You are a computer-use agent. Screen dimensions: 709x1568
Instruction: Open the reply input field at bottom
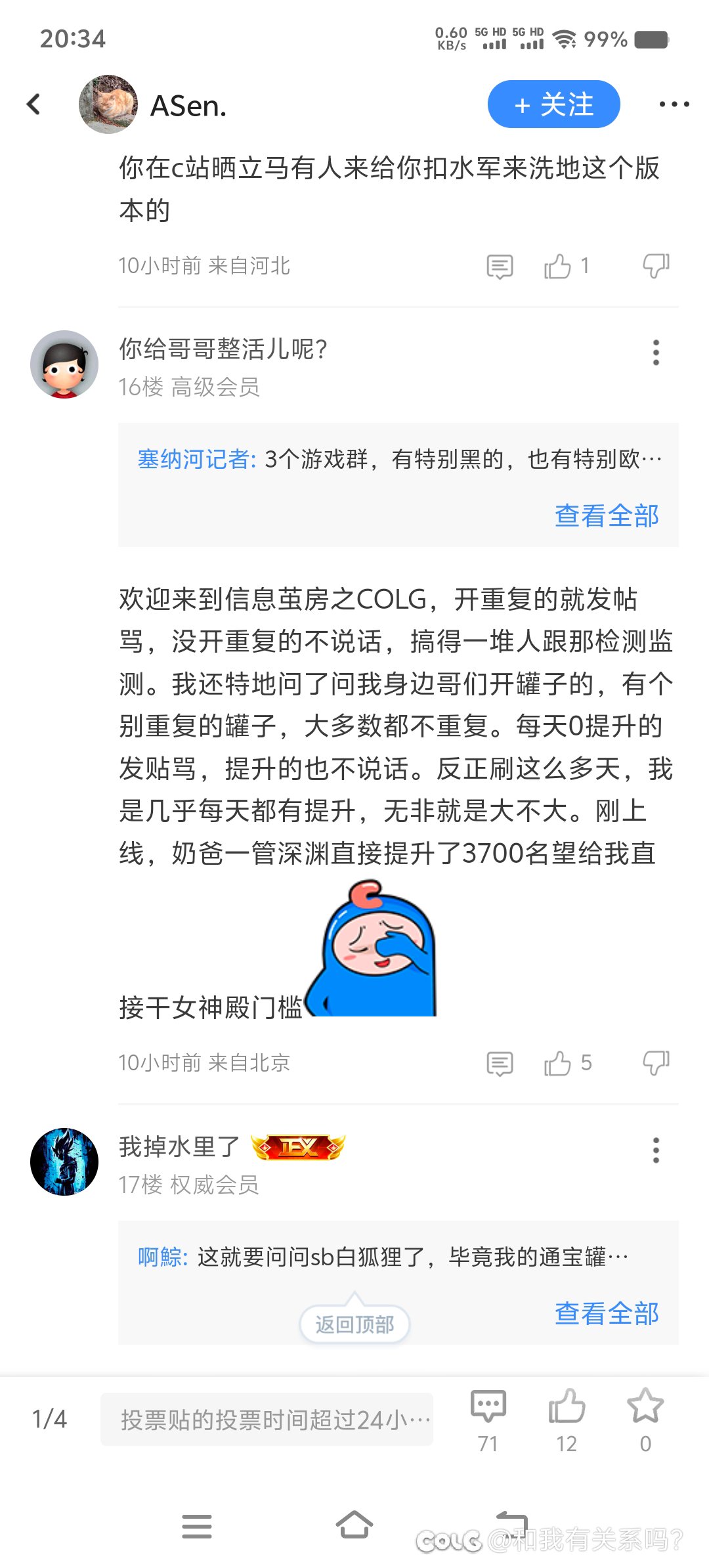[x=267, y=1419]
